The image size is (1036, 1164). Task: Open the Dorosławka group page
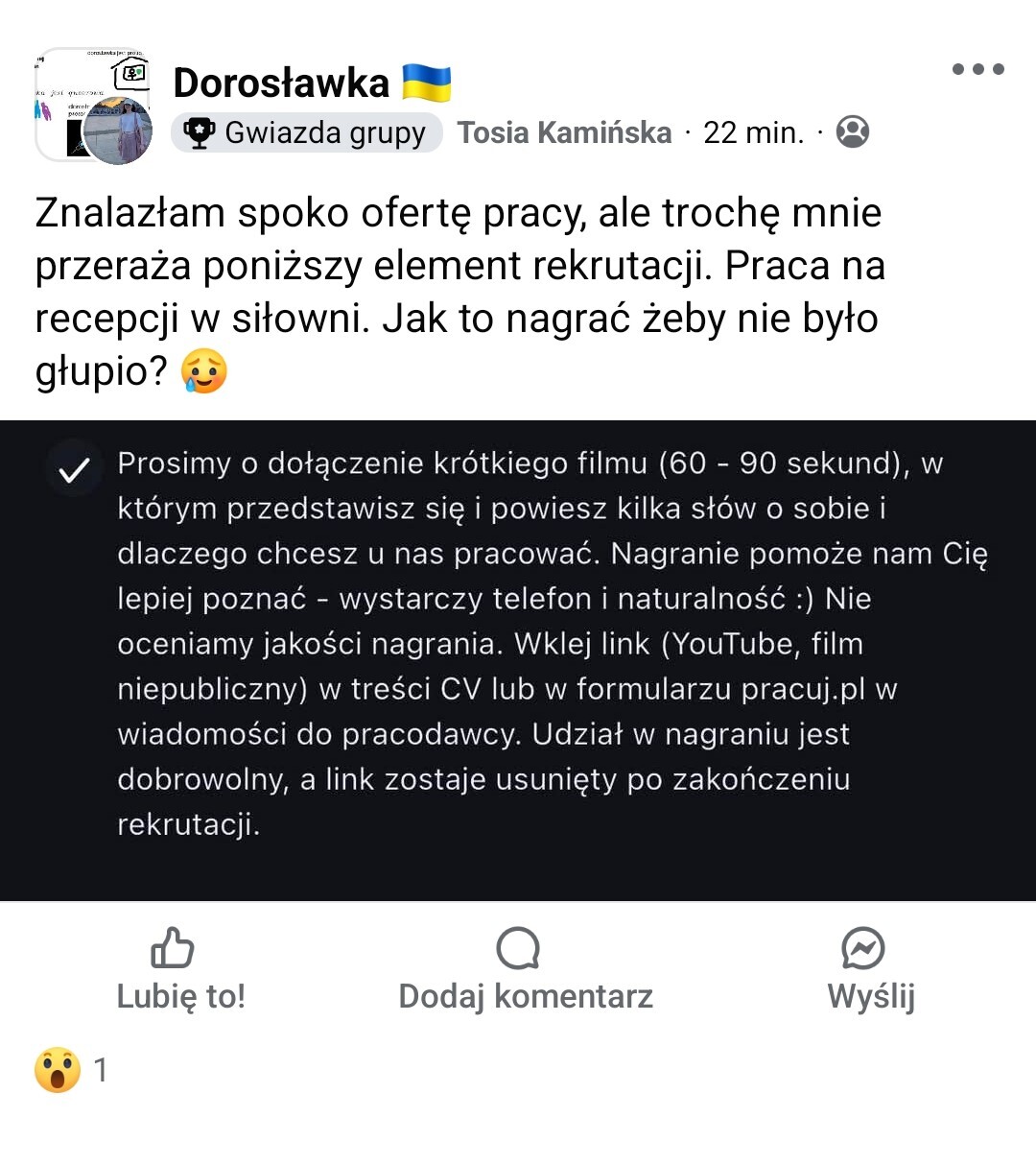pyautogui.click(x=281, y=83)
